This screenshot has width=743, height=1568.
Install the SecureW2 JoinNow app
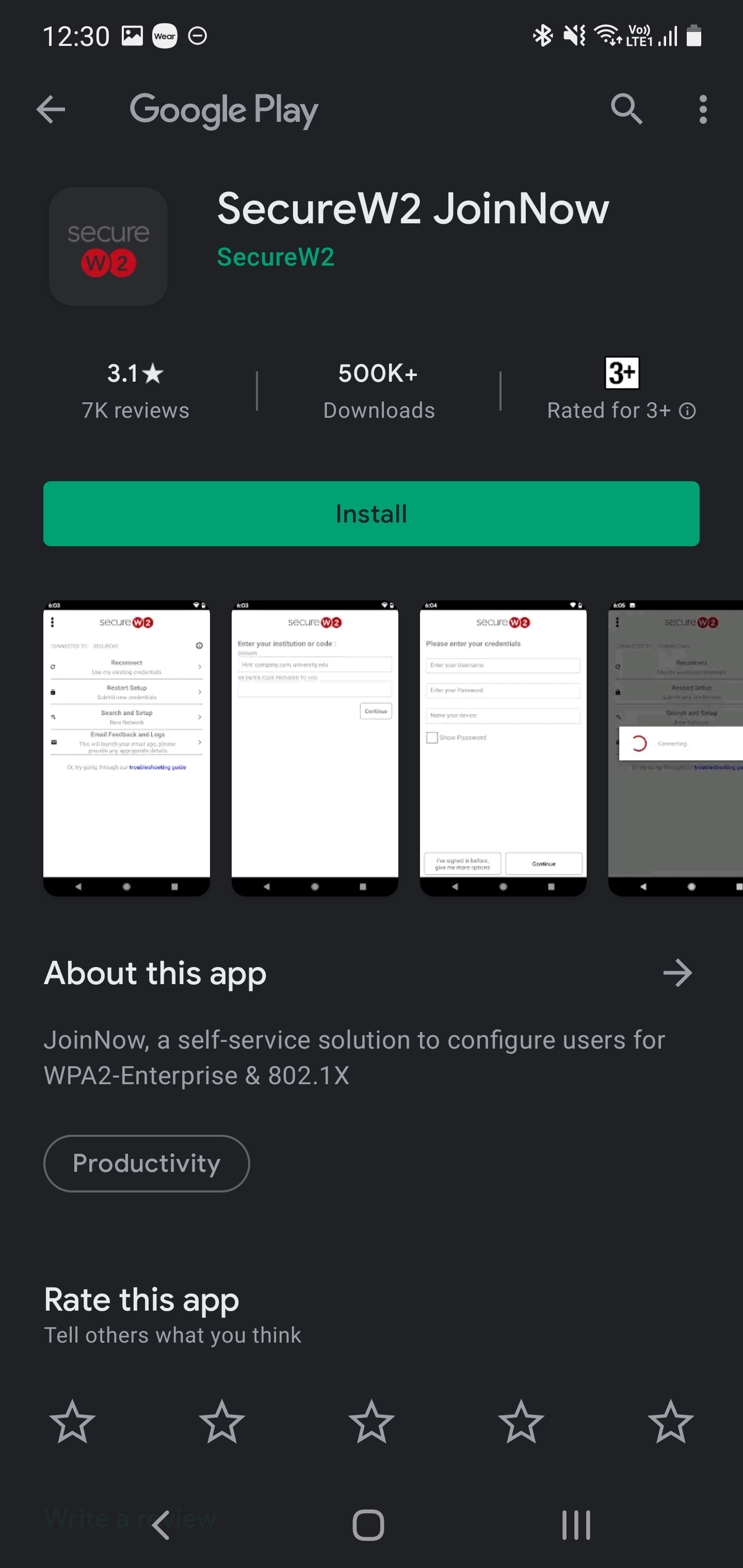pos(371,514)
